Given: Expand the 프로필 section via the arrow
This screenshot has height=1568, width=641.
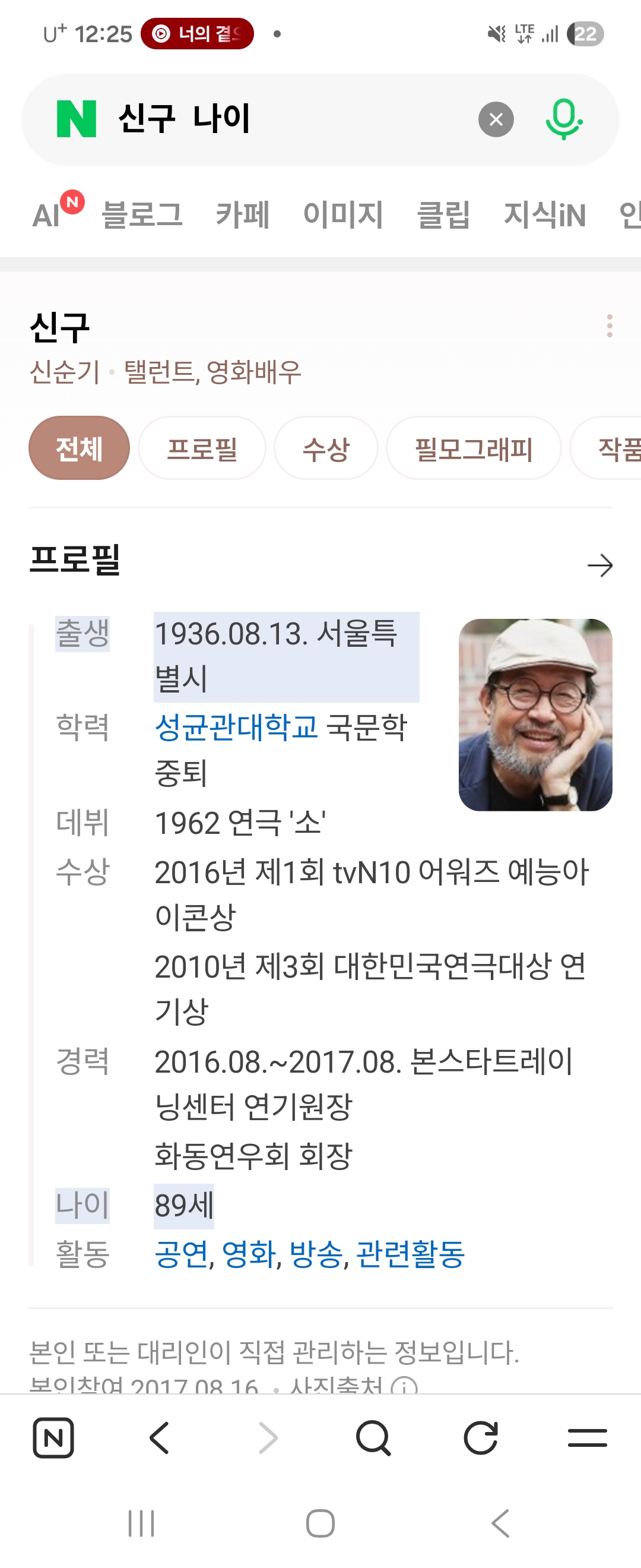Looking at the screenshot, I should [599, 565].
